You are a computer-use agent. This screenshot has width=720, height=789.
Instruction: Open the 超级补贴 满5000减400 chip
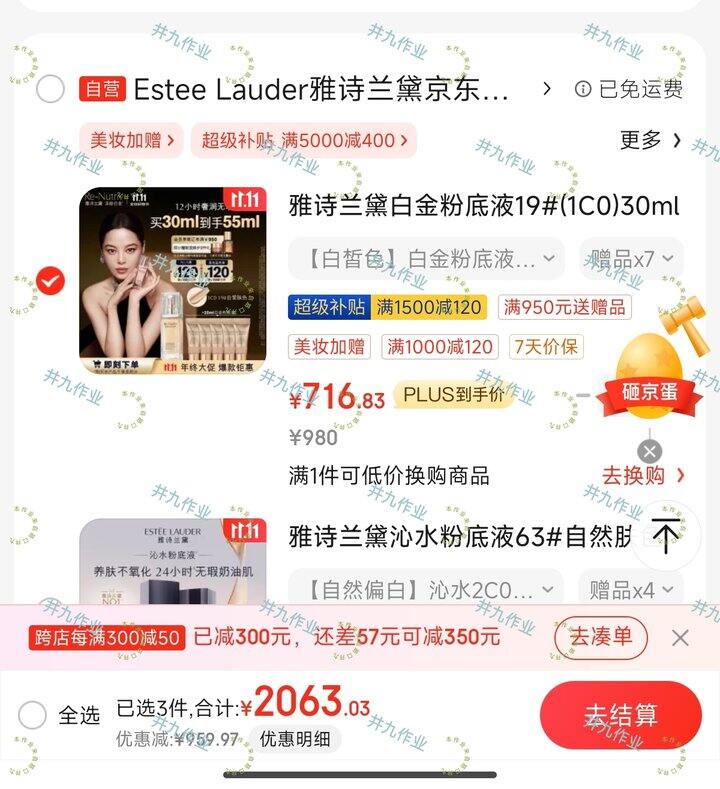click(303, 140)
